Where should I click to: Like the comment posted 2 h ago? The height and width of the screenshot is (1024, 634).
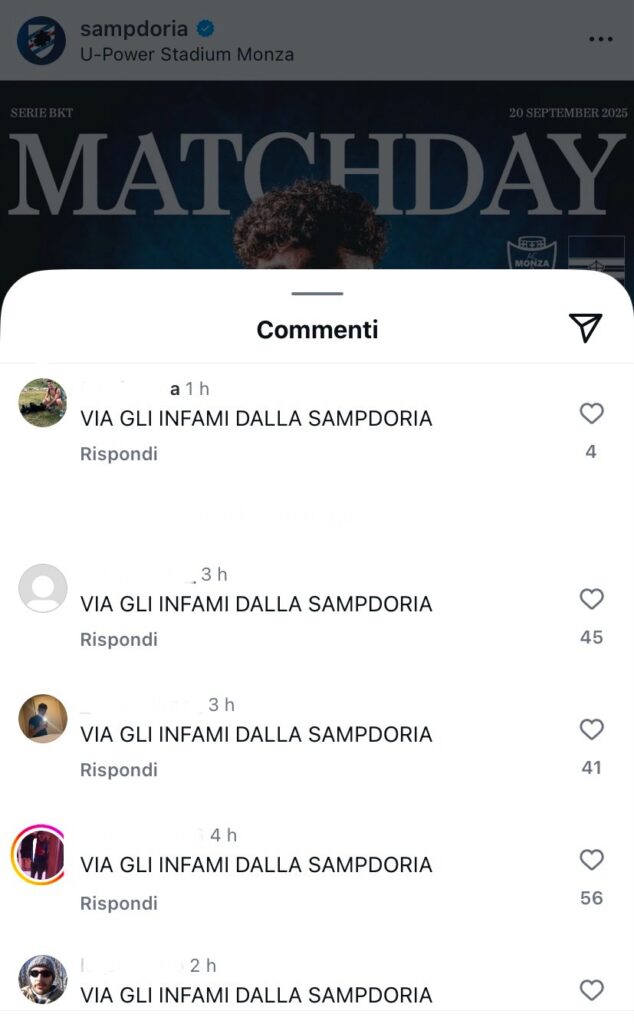(x=592, y=990)
